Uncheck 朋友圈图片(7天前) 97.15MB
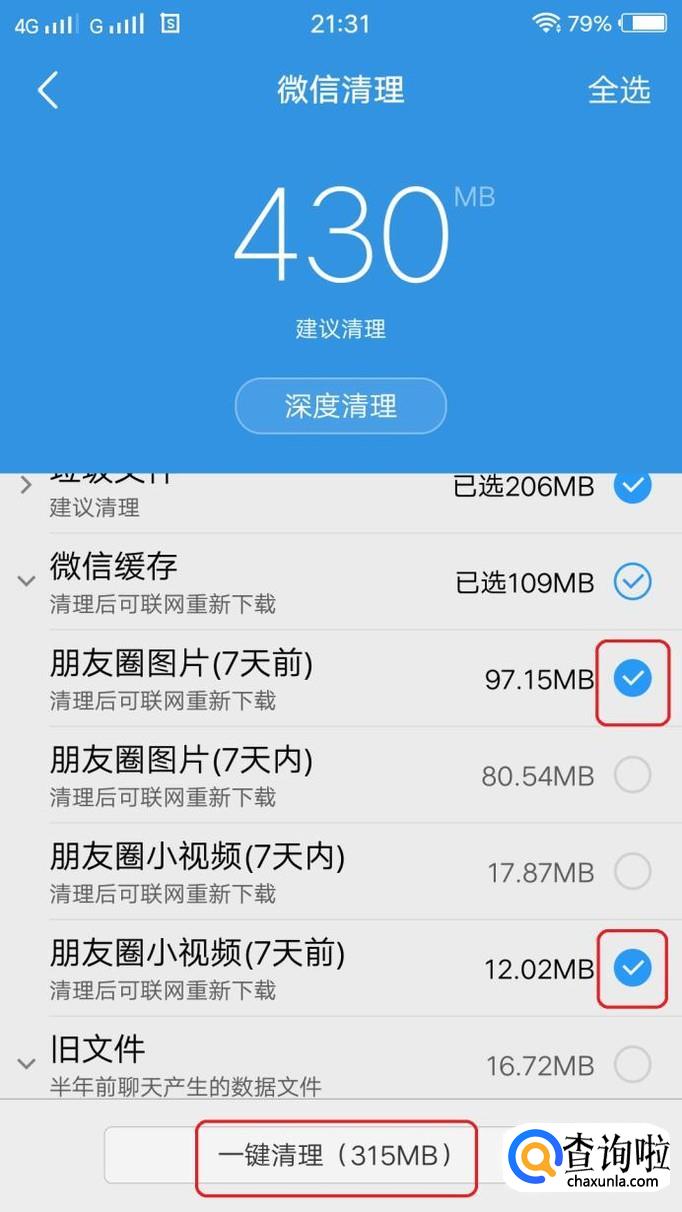682x1212 pixels. pyautogui.click(x=632, y=679)
